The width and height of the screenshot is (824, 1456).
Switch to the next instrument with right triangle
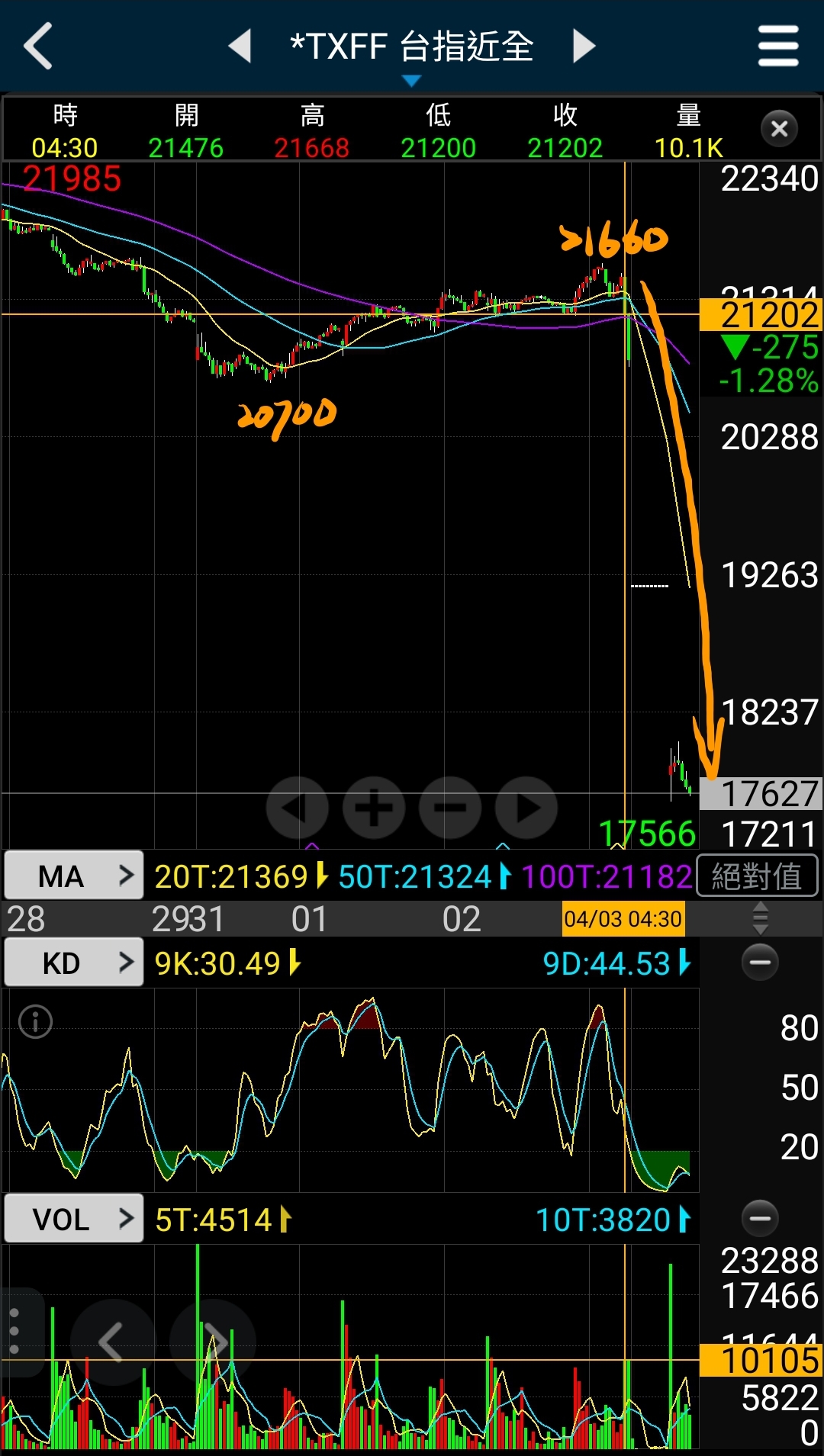click(584, 47)
